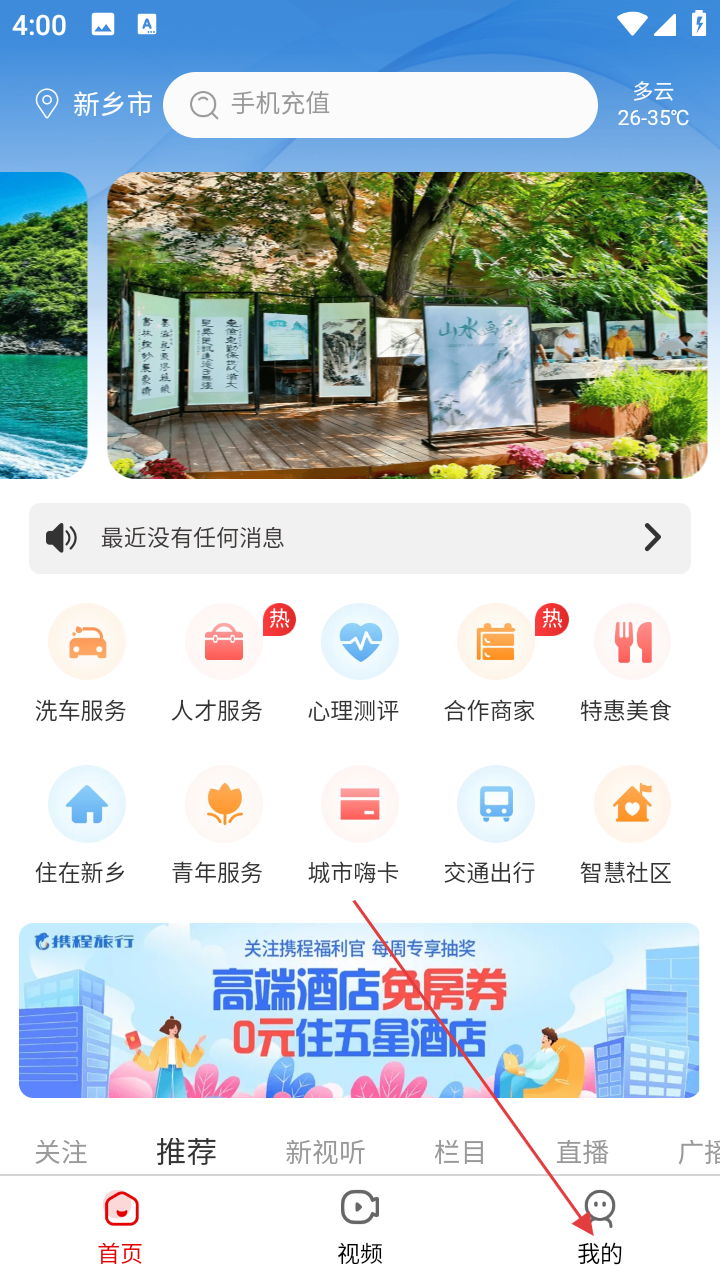Go to 视频 in bottom navigation

click(x=360, y=1226)
